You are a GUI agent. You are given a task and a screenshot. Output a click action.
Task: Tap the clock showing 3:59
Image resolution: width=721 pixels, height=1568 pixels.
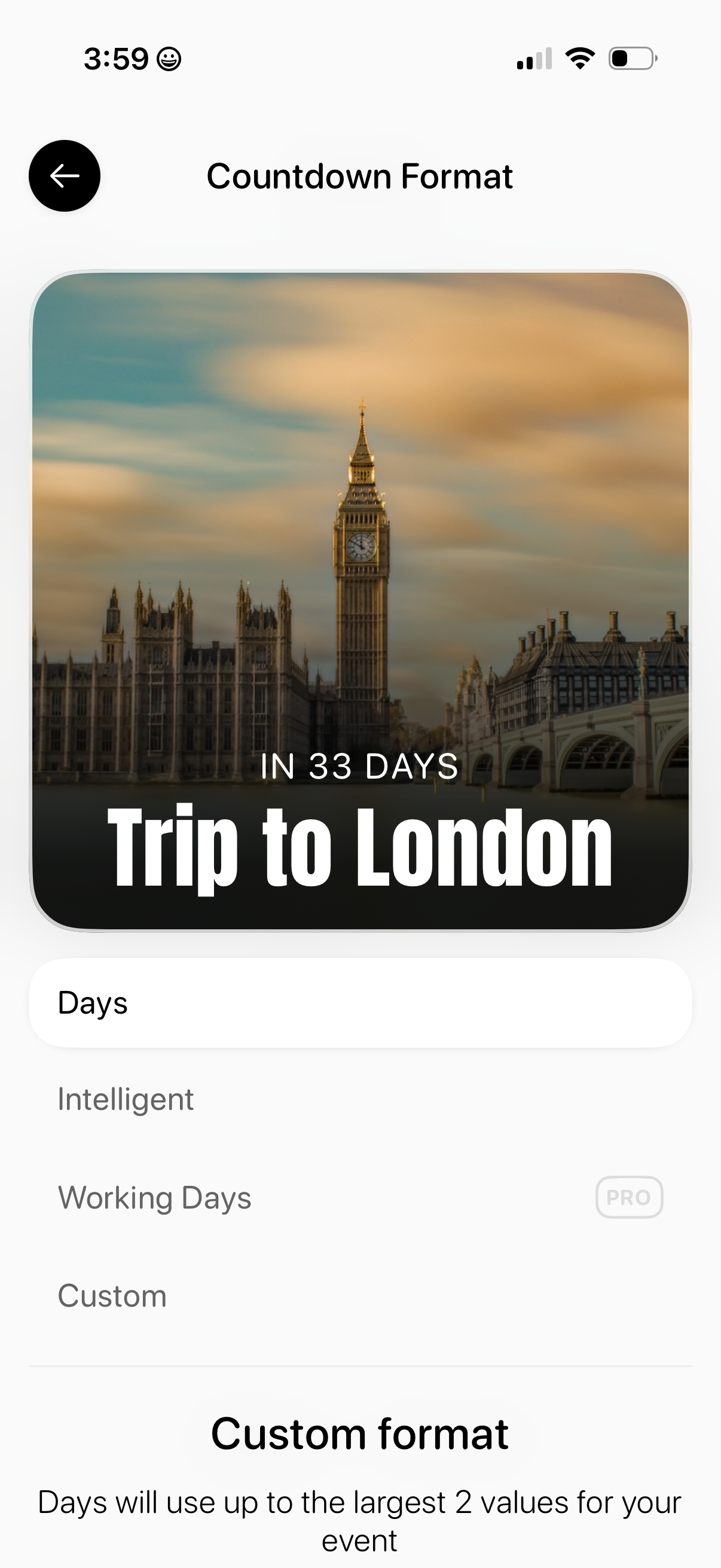click(x=115, y=57)
